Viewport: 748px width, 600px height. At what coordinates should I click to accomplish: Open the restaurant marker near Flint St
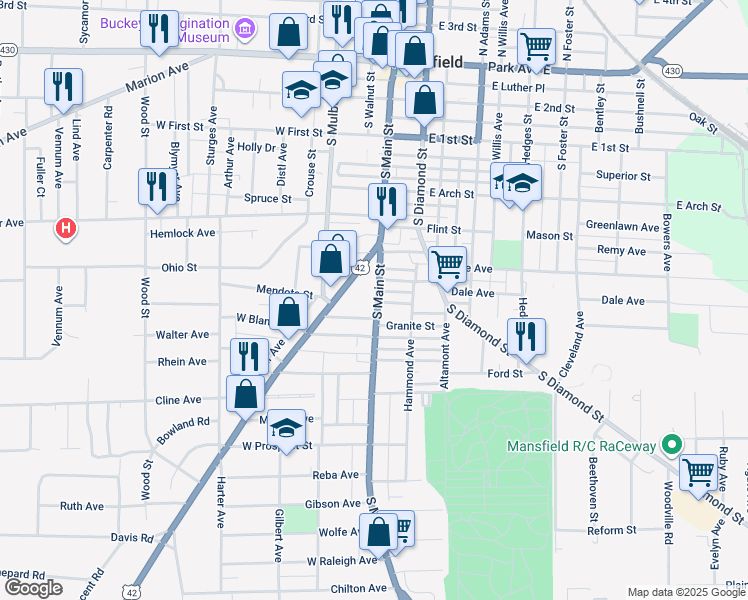click(386, 202)
